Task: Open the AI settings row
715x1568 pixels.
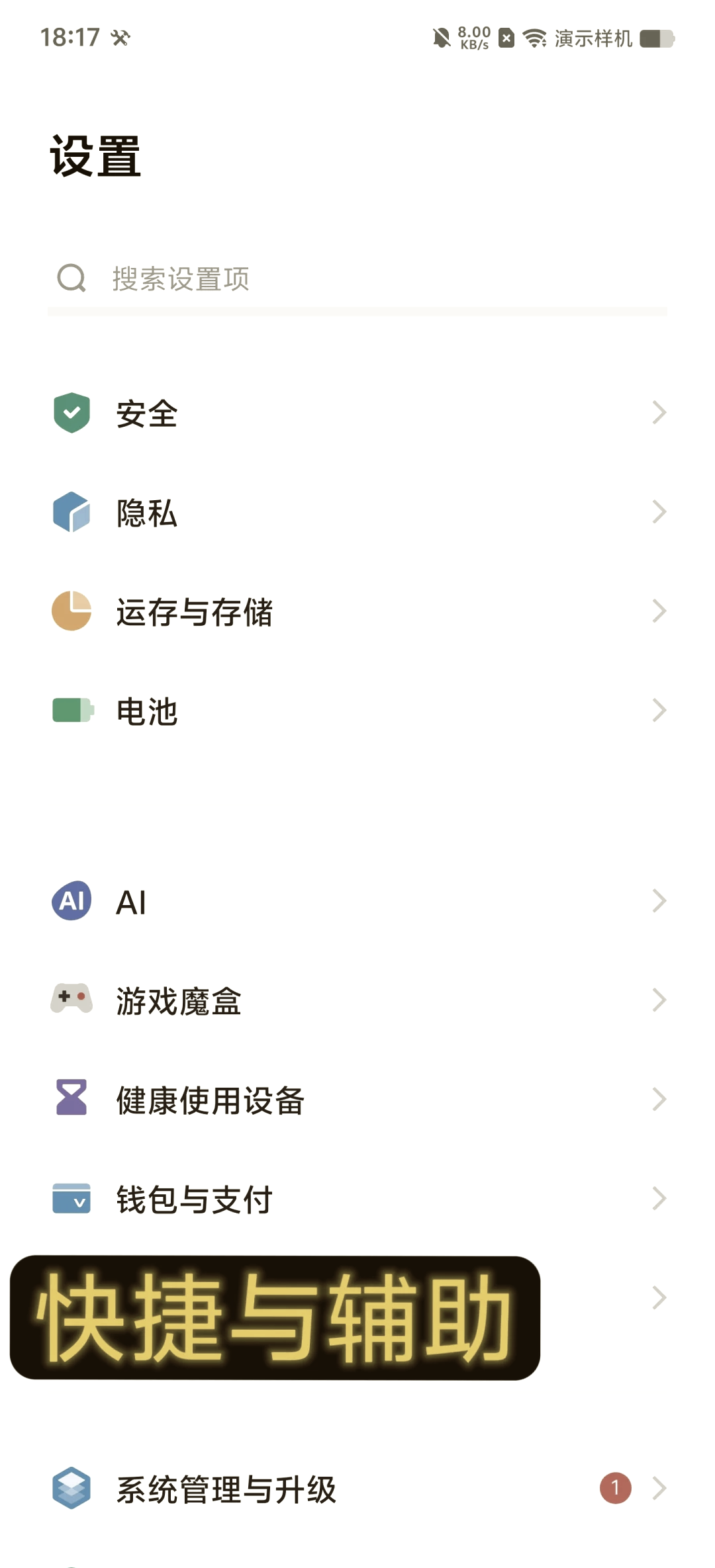Action: click(358, 901)
